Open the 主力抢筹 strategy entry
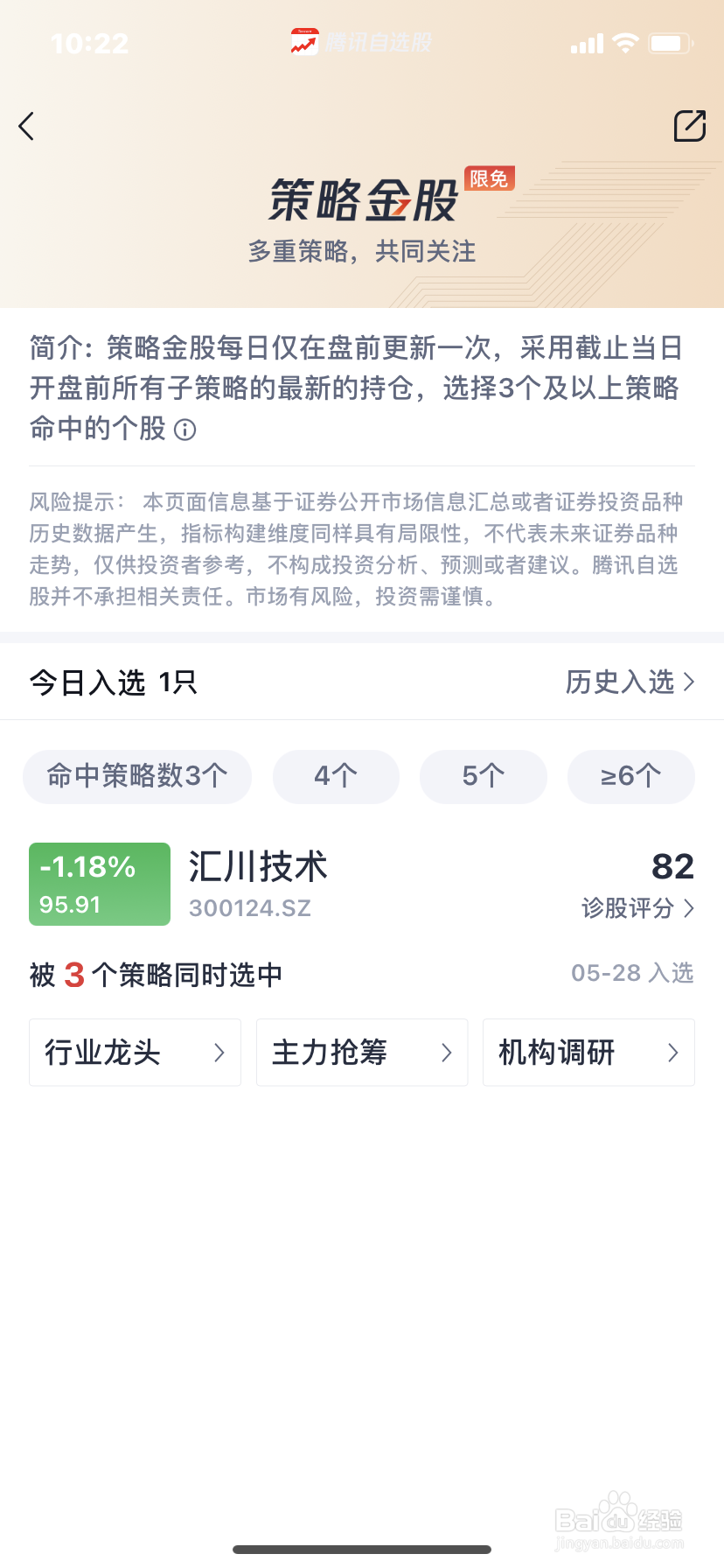 361,1053
